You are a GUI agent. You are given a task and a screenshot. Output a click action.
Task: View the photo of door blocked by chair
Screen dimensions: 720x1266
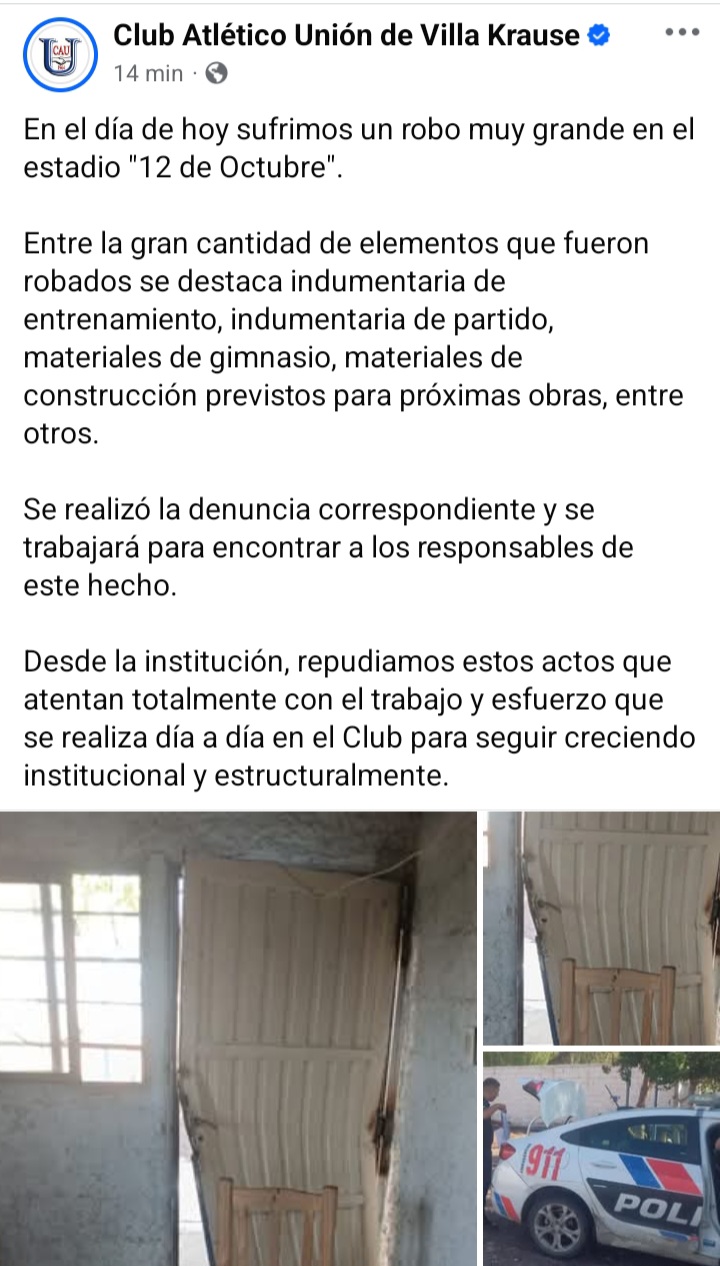(x=602, y=928)
